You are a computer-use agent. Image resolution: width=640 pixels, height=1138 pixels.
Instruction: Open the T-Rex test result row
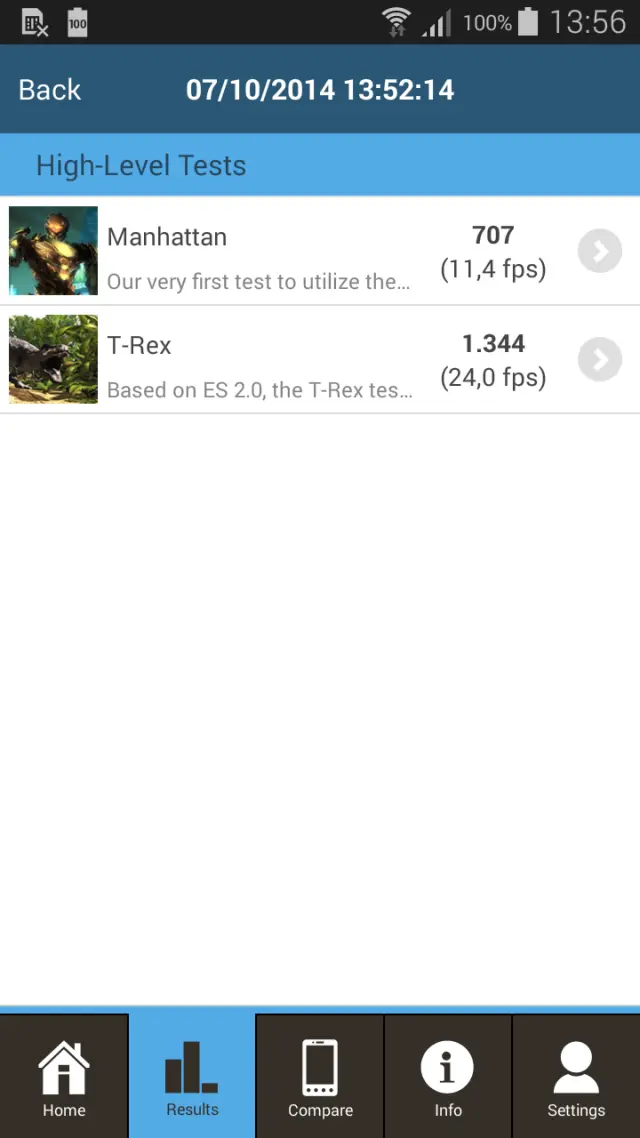click(260, 360)
